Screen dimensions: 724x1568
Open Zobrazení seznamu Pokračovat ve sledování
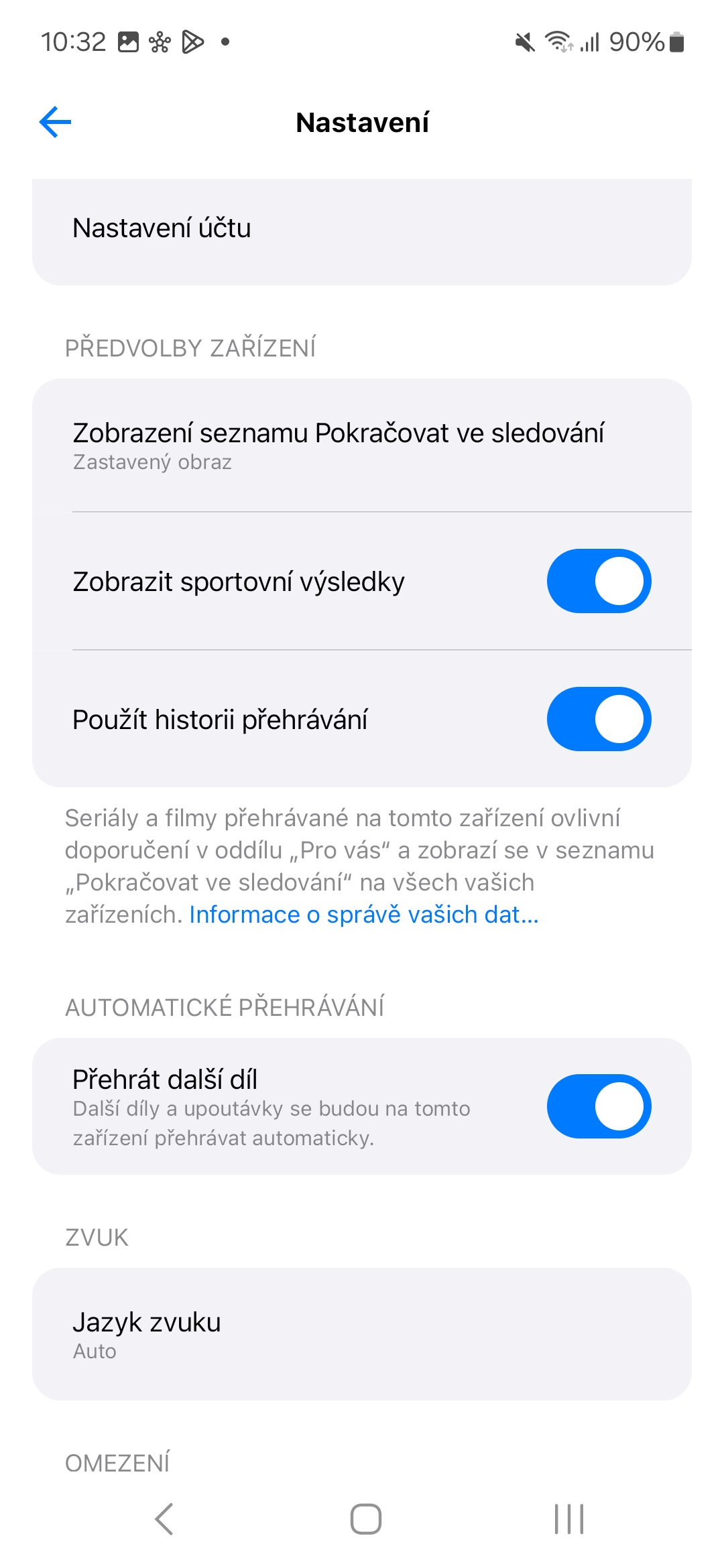pyautogui.click(x=362, y=446)
